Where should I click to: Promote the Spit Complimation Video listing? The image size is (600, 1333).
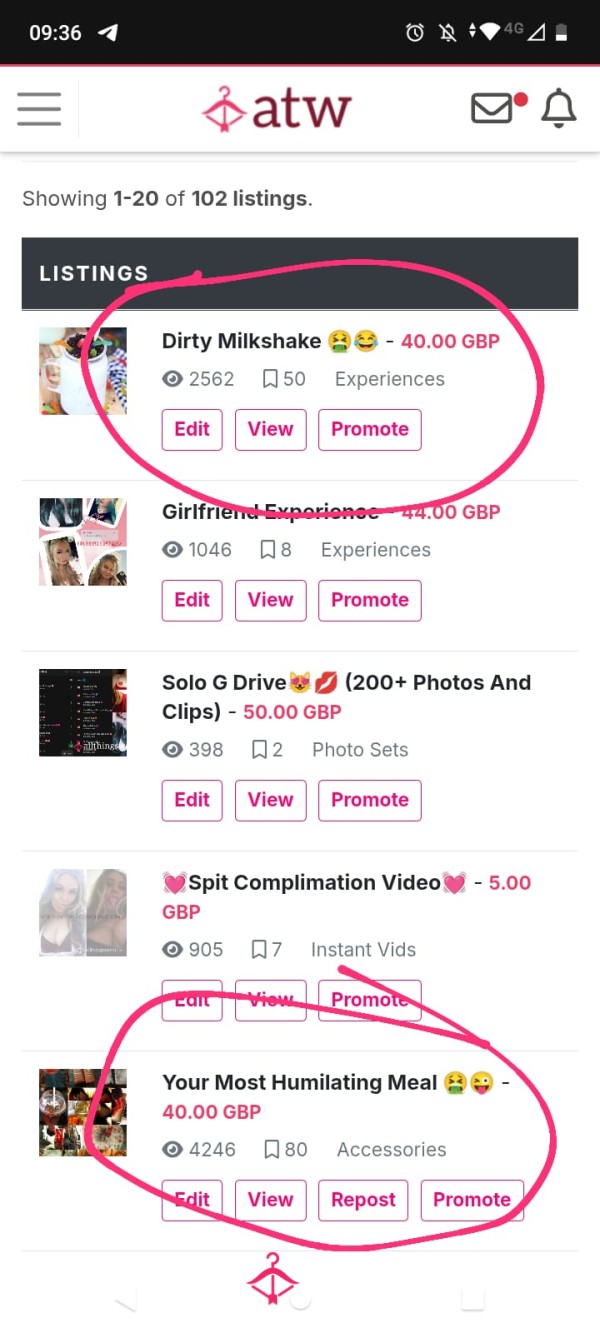coord(370,1000)
